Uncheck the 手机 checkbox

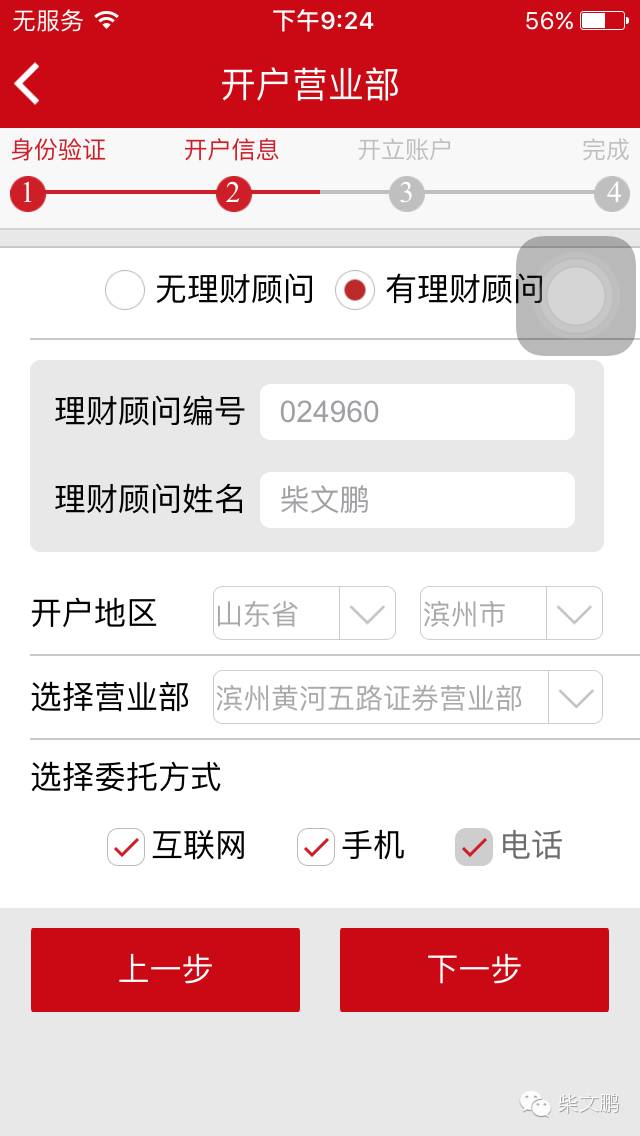[316, 847]
